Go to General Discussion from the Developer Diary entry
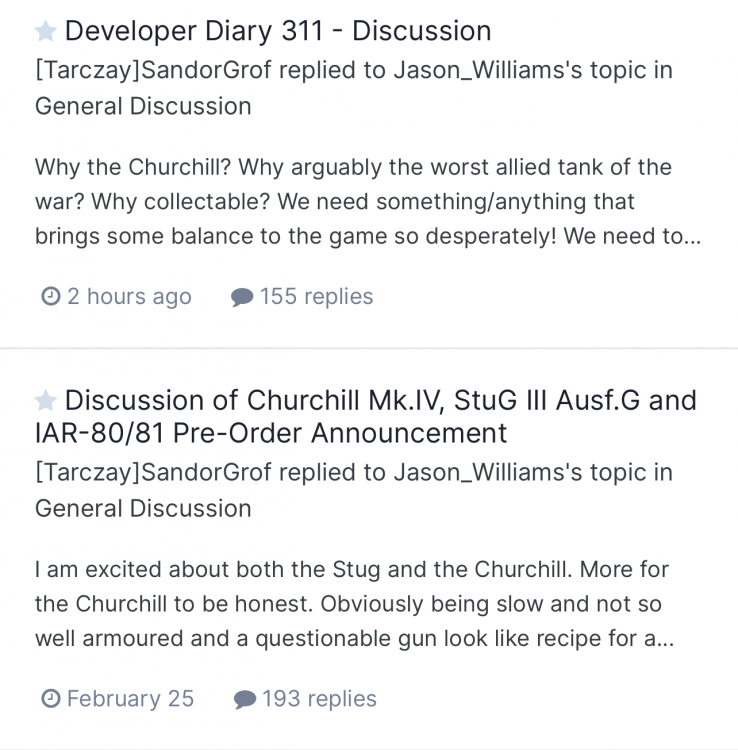 (x=143, y=106)
